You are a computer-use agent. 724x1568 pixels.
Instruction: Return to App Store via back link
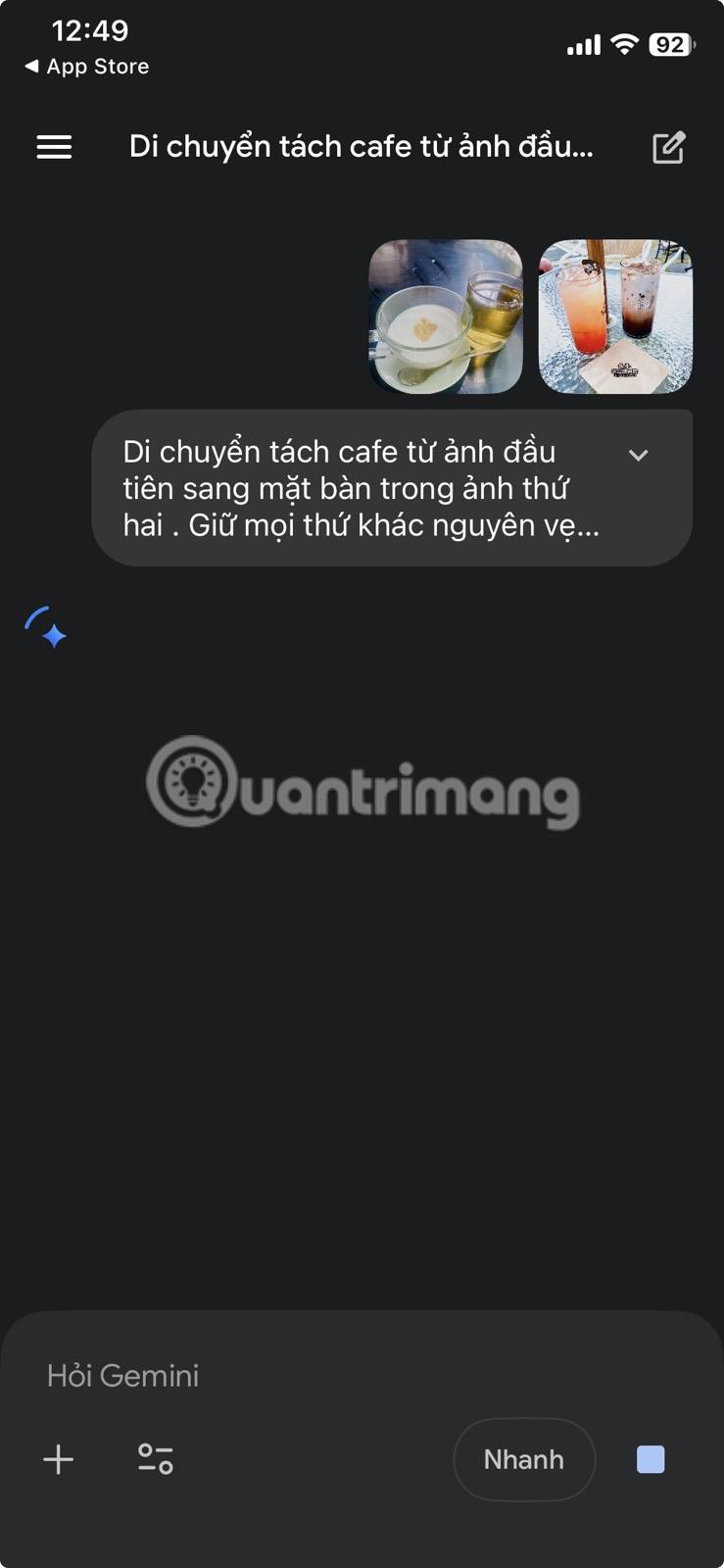tap(86, 67)
